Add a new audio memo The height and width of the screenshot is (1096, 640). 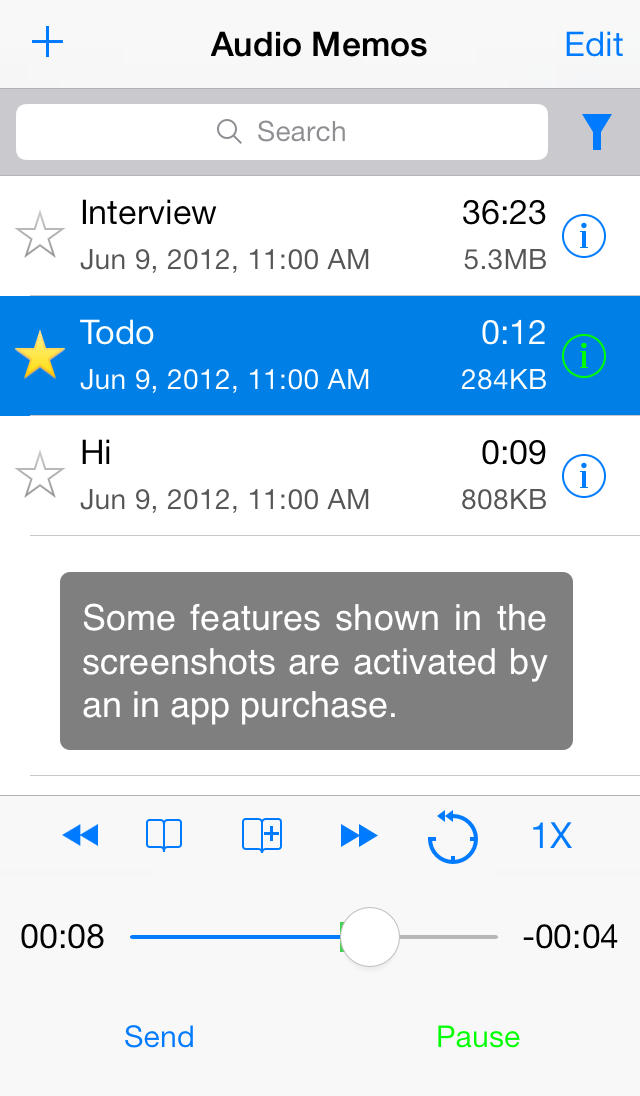(47, 43)
